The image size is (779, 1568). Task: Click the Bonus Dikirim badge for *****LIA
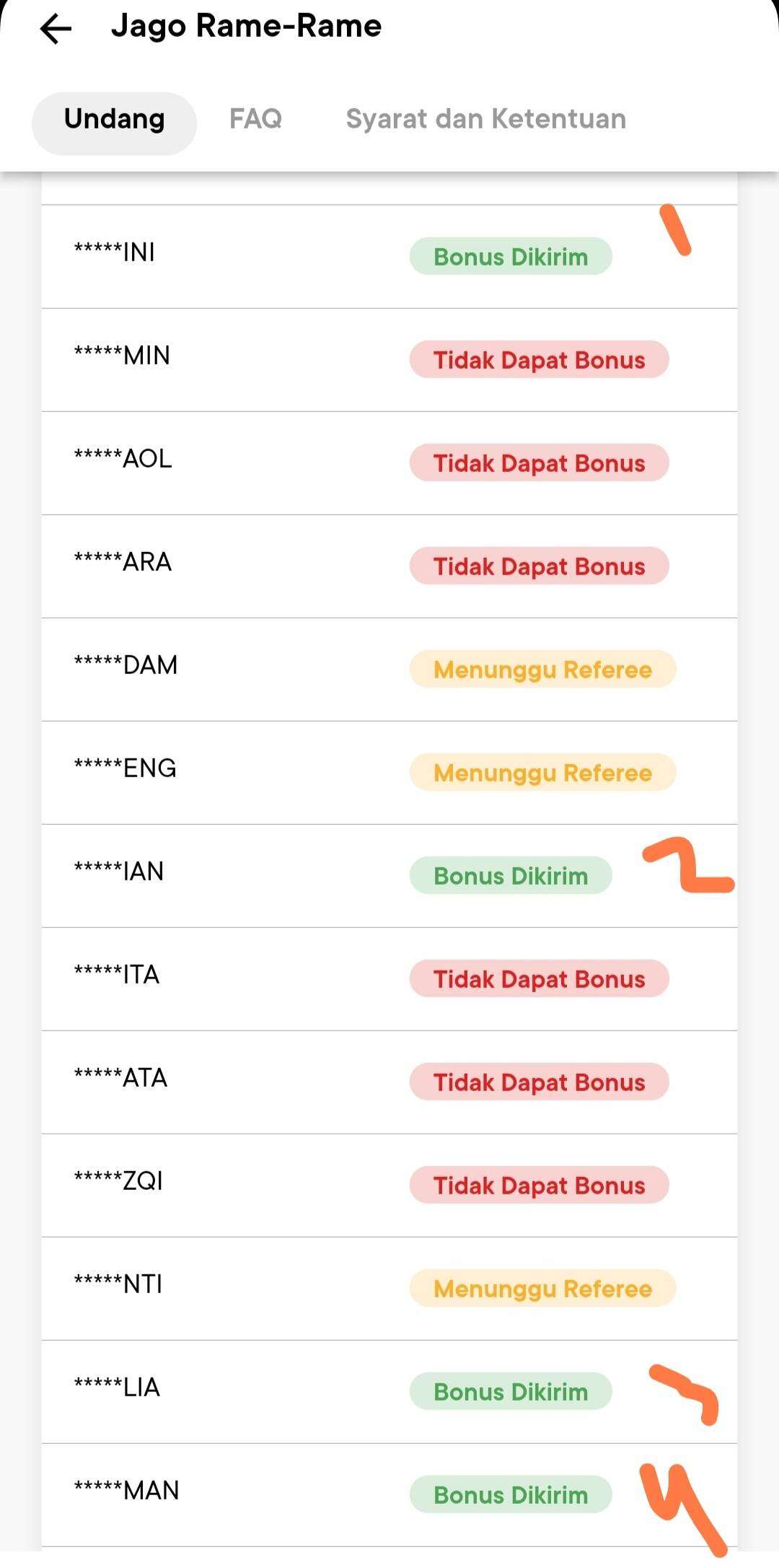(510, 1391)
